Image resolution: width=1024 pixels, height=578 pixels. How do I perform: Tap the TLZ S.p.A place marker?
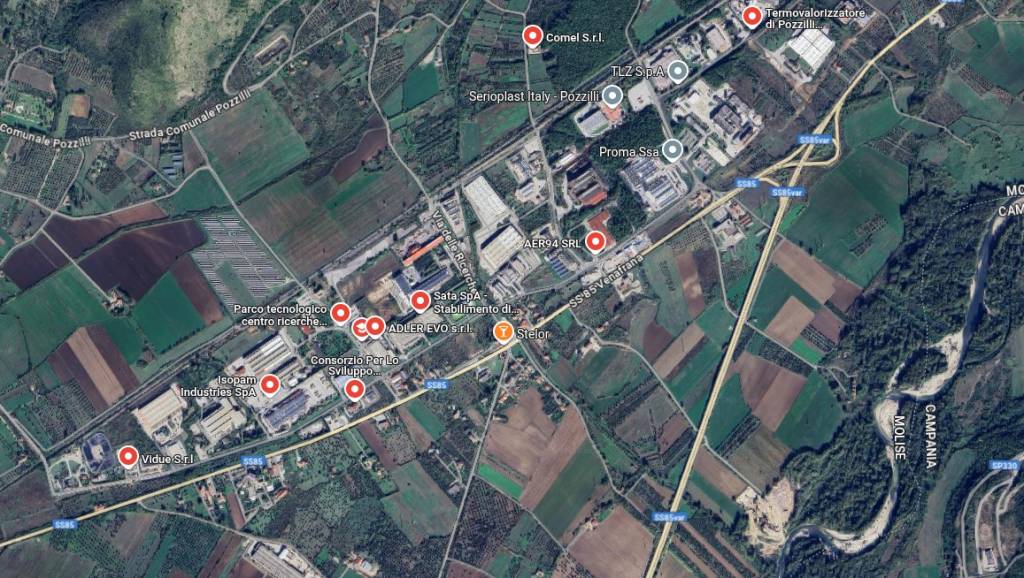pyautogui.click(x=679, y=71)
